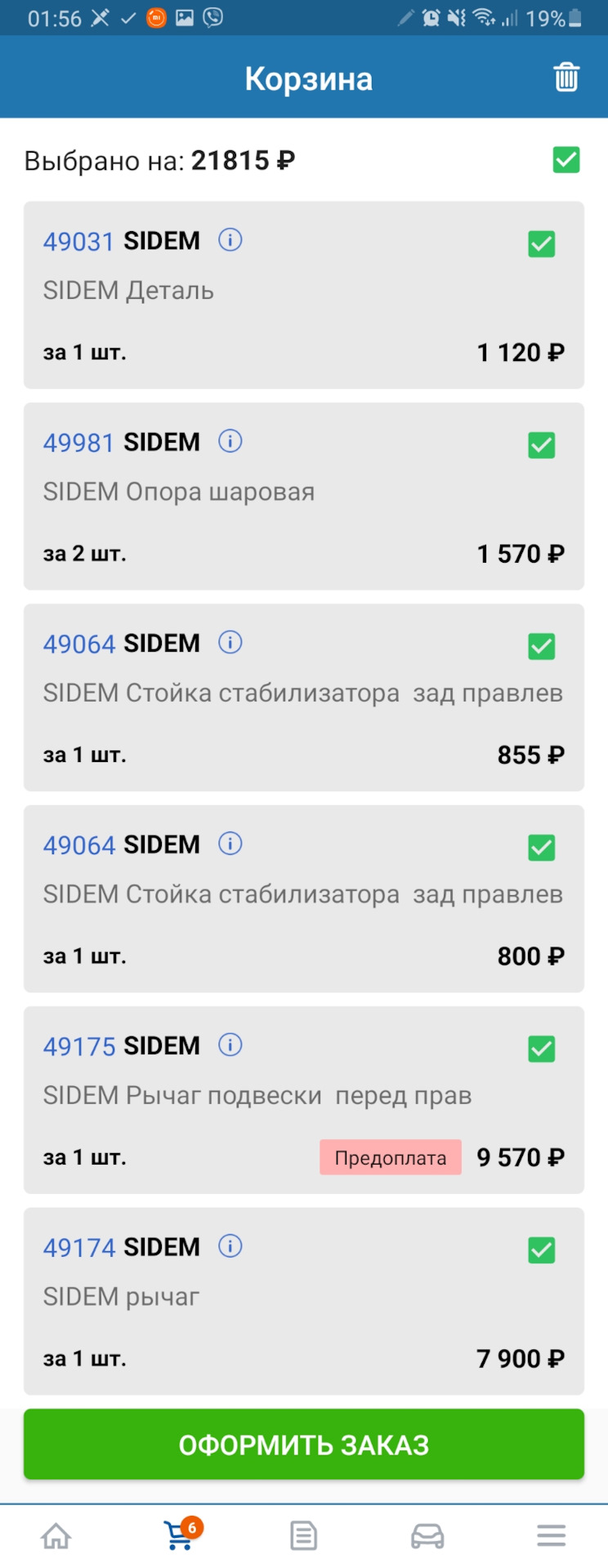The height and width of the screenshot is (1568, 608).
Task: Open info icon next to item 49031
Action: click(x=230, y=241)
